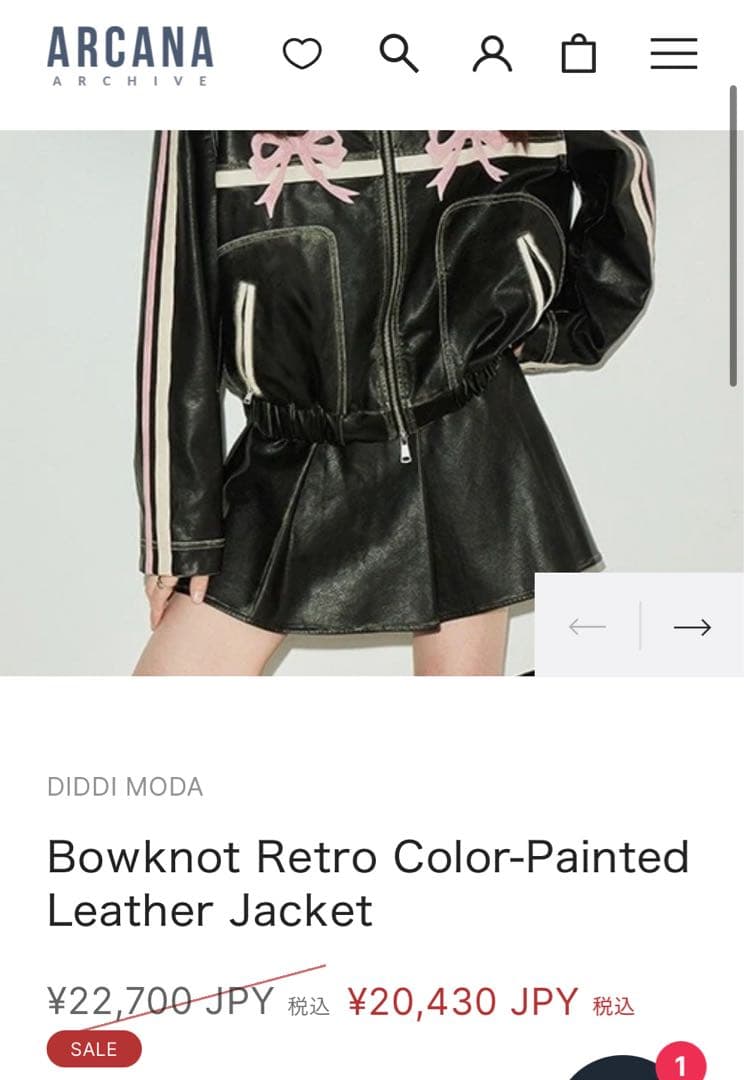Open the DIDDI MODA brand link
The width and height of the screenshot is (744, 1080).
coord(125,787)
